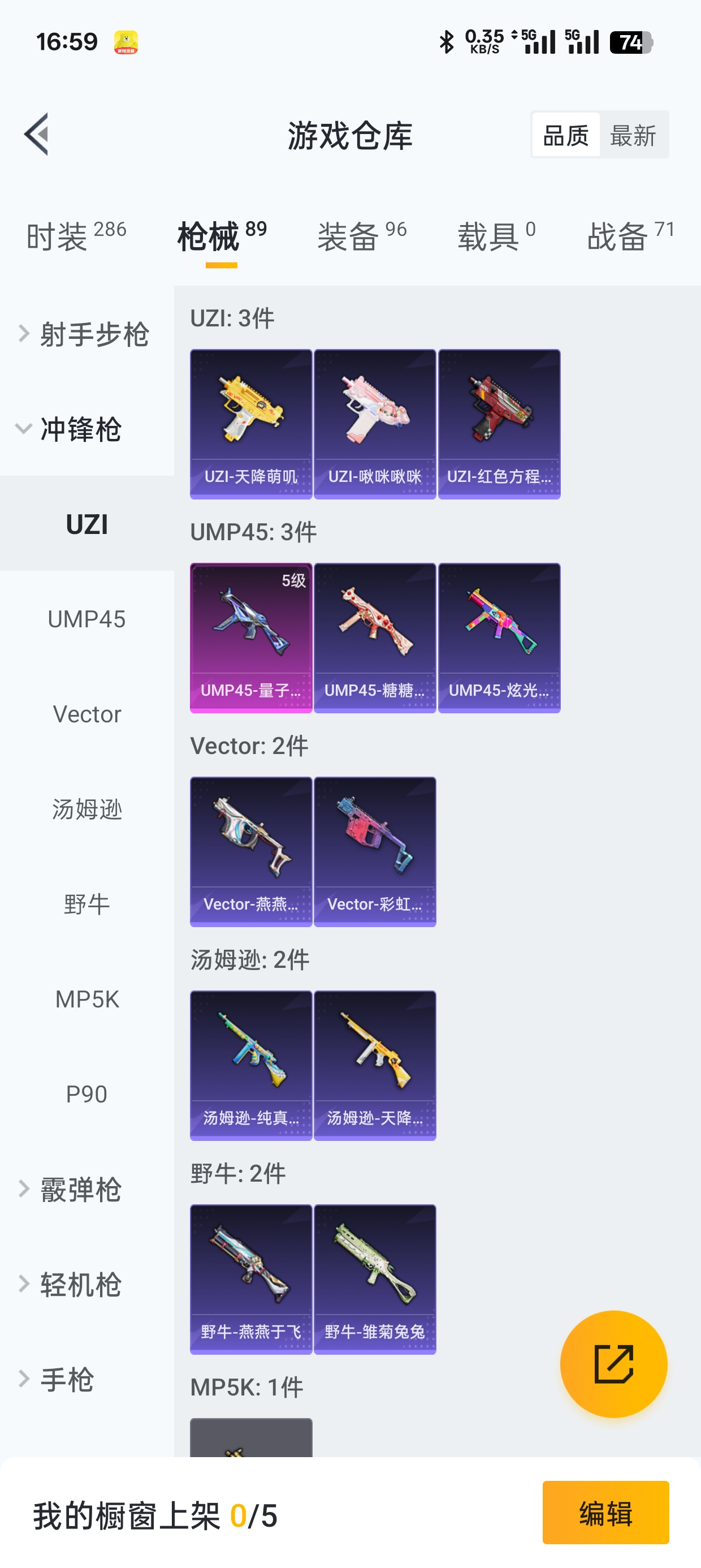Screen dimensions: 701x1568
Task: Select the 品质 sort option
Action: pyautogui.click(x=565, y=135)
